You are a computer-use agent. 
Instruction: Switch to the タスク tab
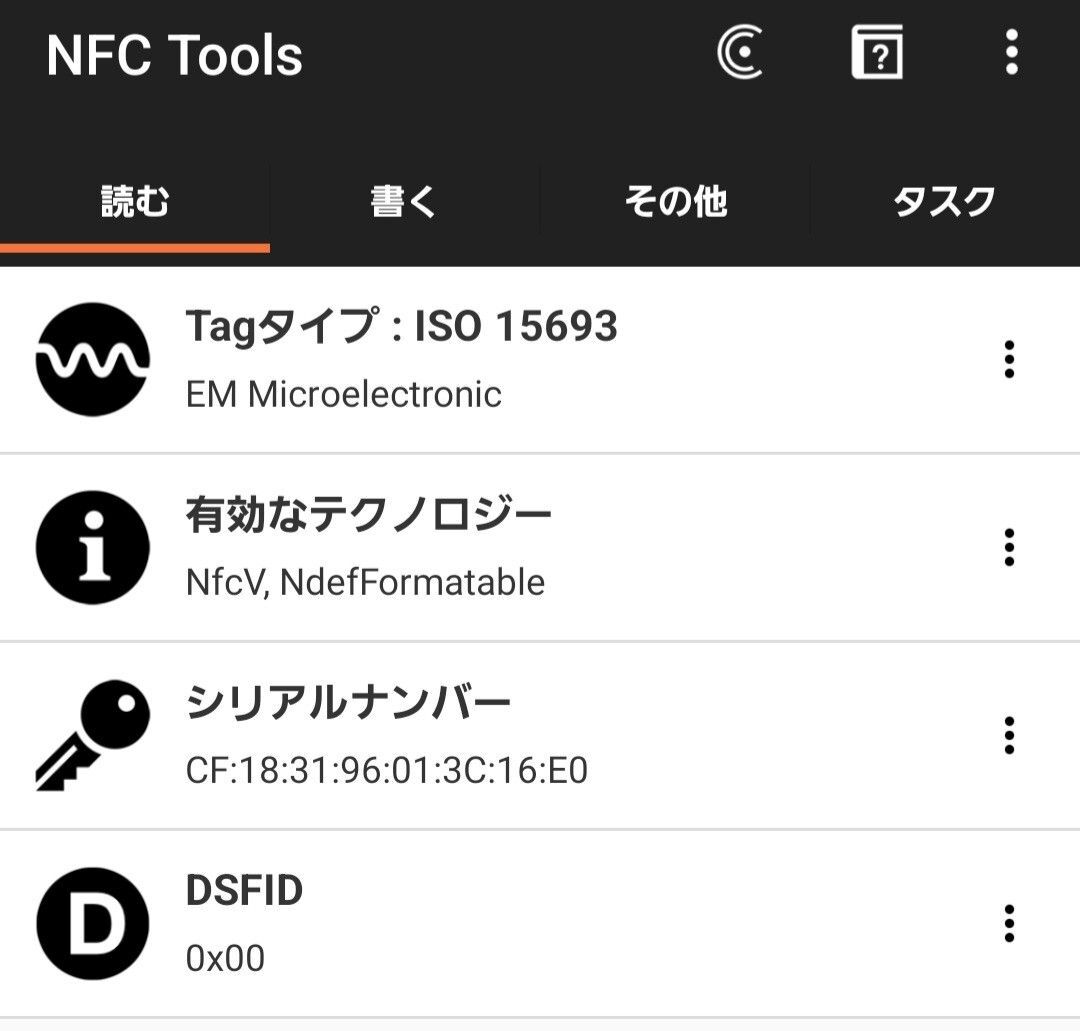pyautogui.click(x=944, y=201)
